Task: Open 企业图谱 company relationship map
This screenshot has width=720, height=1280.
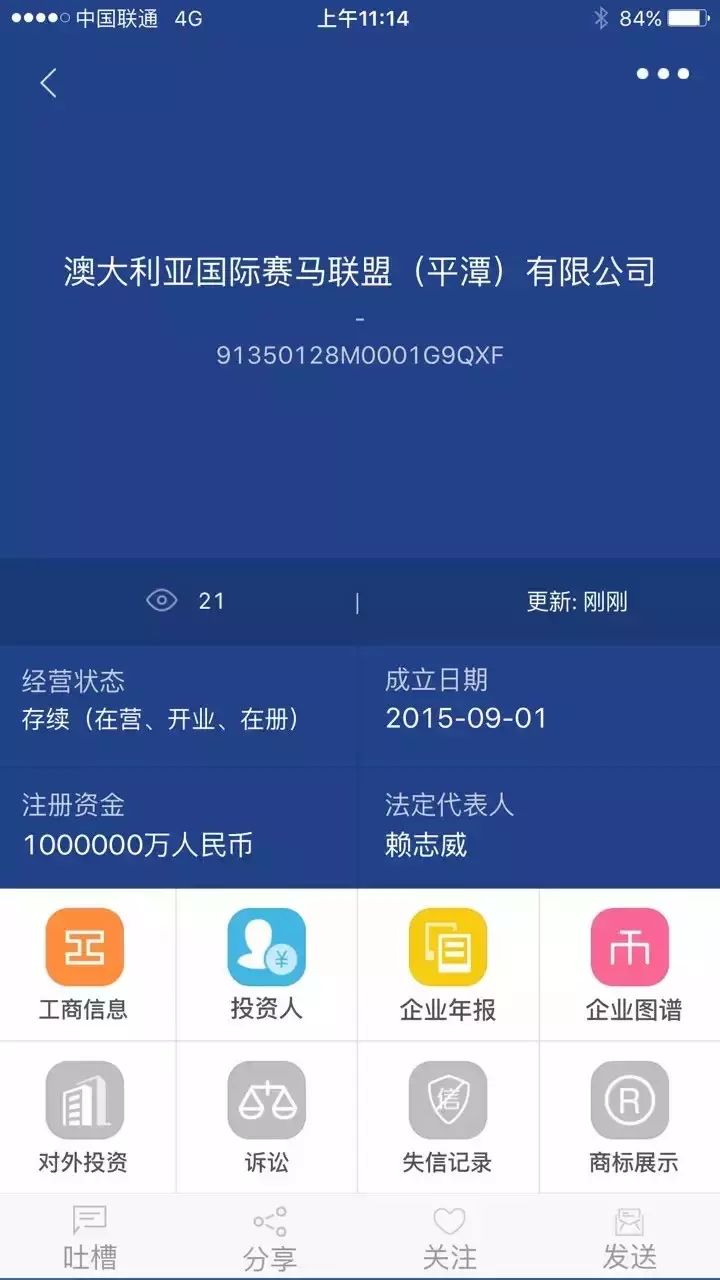Action: 631,964
